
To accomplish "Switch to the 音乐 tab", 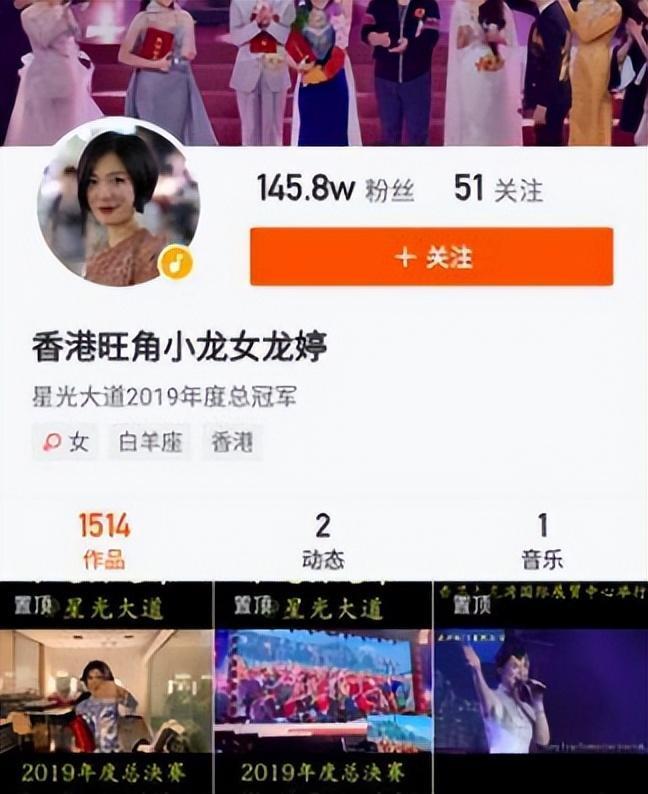I will [x=542, y=540].
